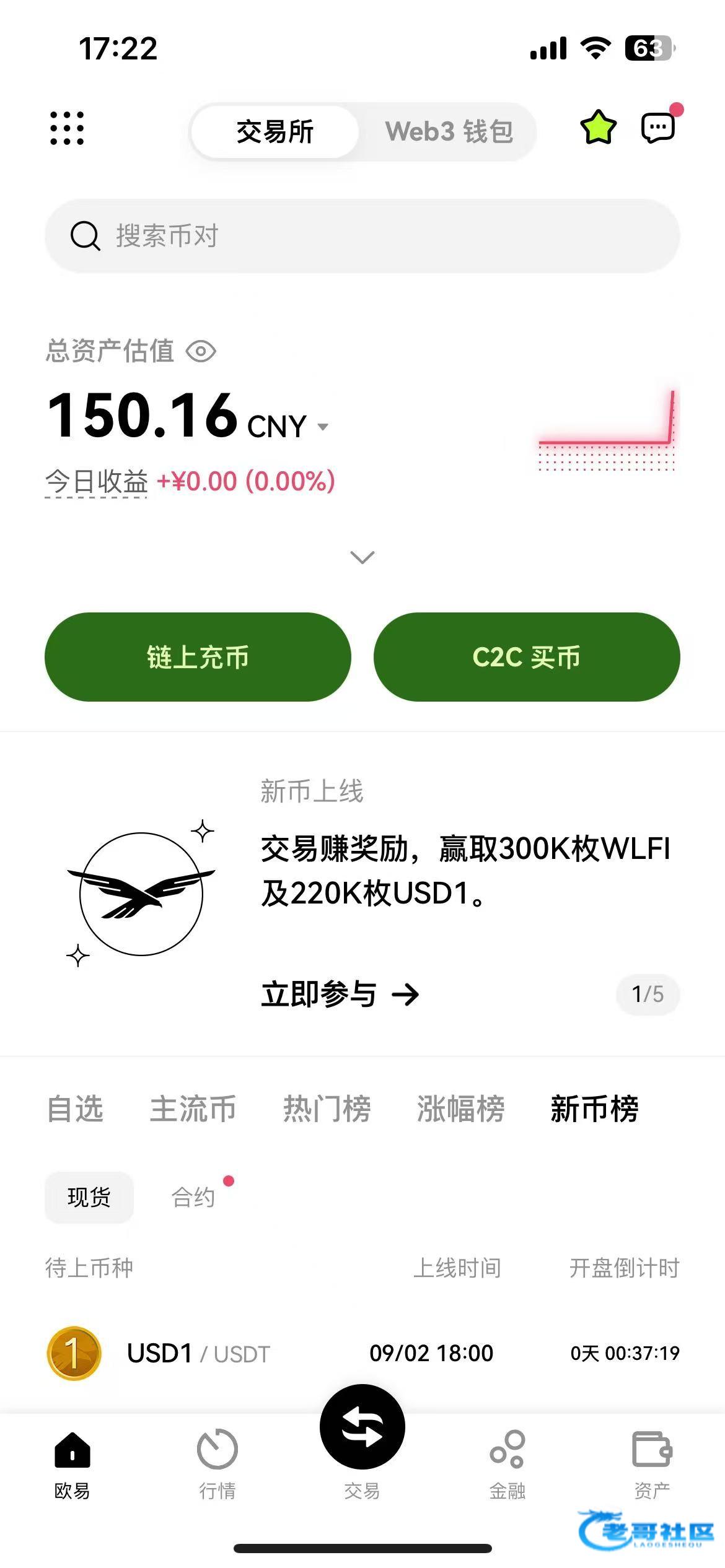Open the USD1 / USDT listing row
The width and height of the screenshot is (725, 1568).
tap(362, 1353)
